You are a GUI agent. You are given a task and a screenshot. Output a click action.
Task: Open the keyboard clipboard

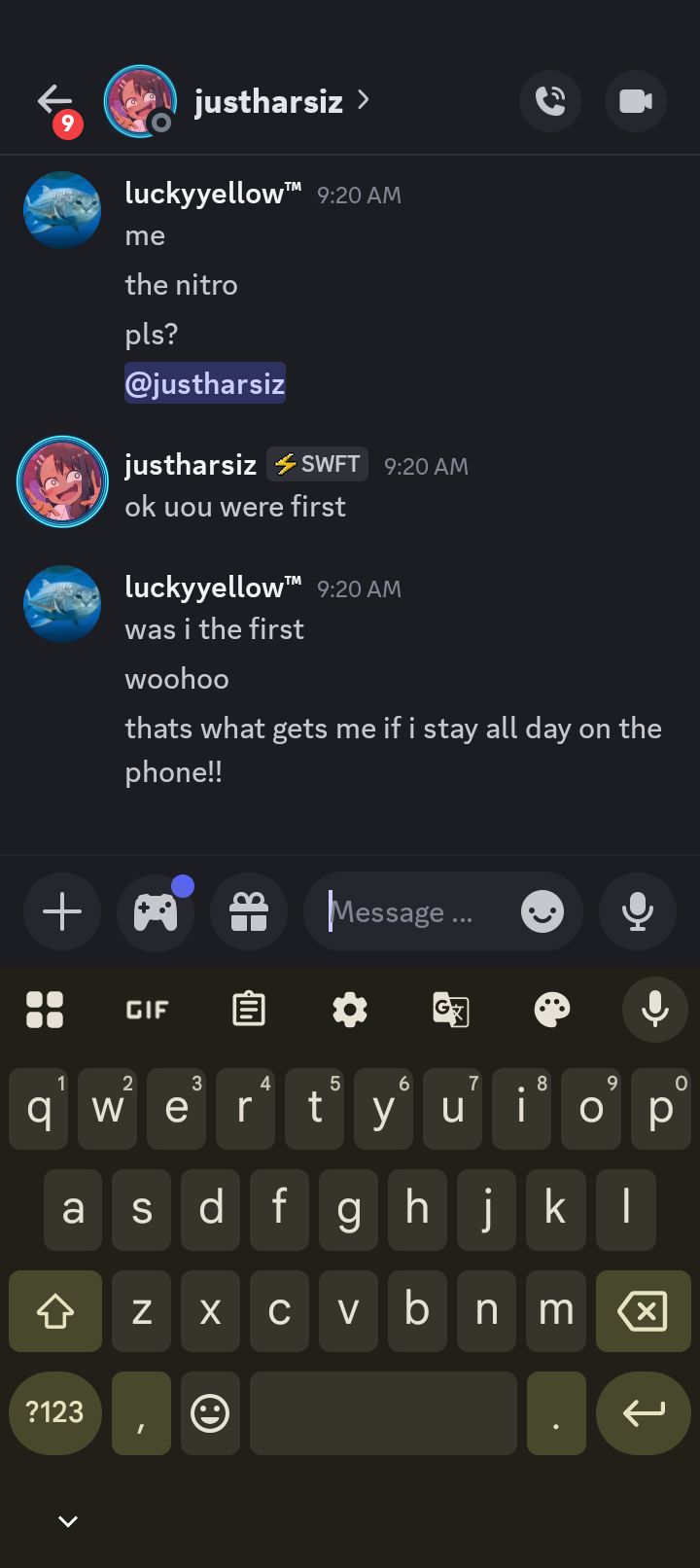pos(249,1010)
